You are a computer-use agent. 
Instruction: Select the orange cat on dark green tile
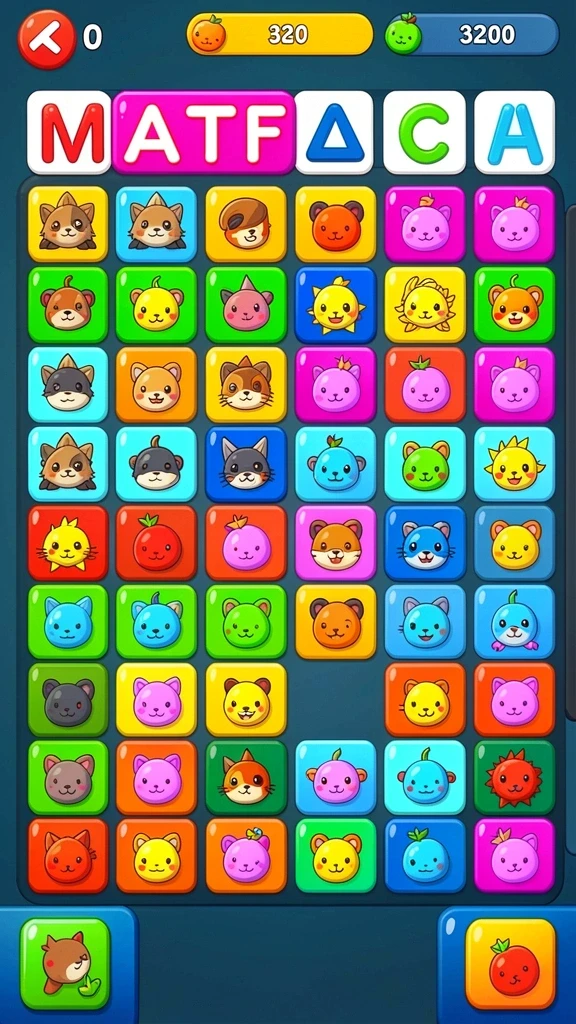click(246, 777)
